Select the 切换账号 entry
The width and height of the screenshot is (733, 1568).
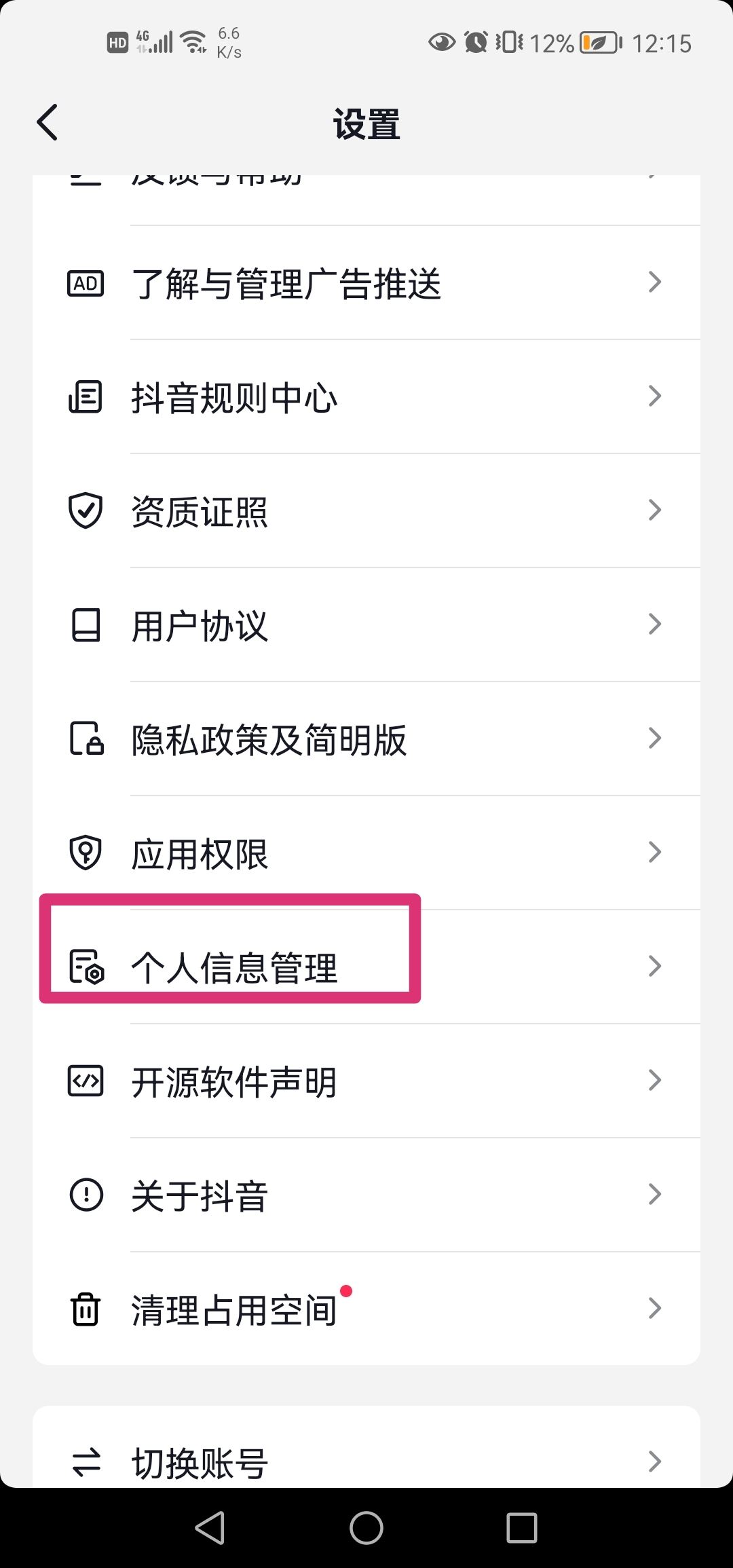tap(366, 1463)
